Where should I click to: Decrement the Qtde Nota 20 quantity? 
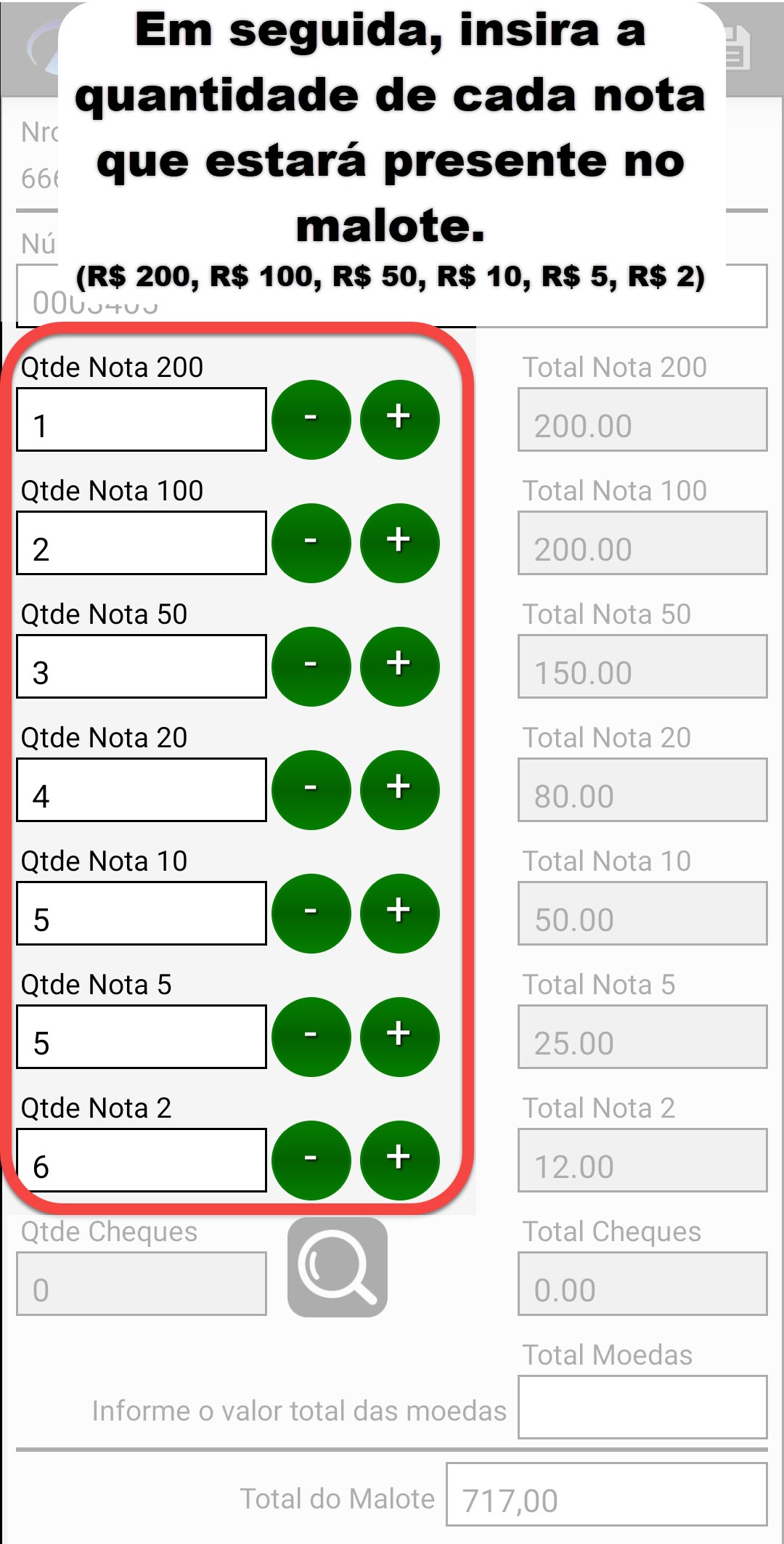[311, 789]
